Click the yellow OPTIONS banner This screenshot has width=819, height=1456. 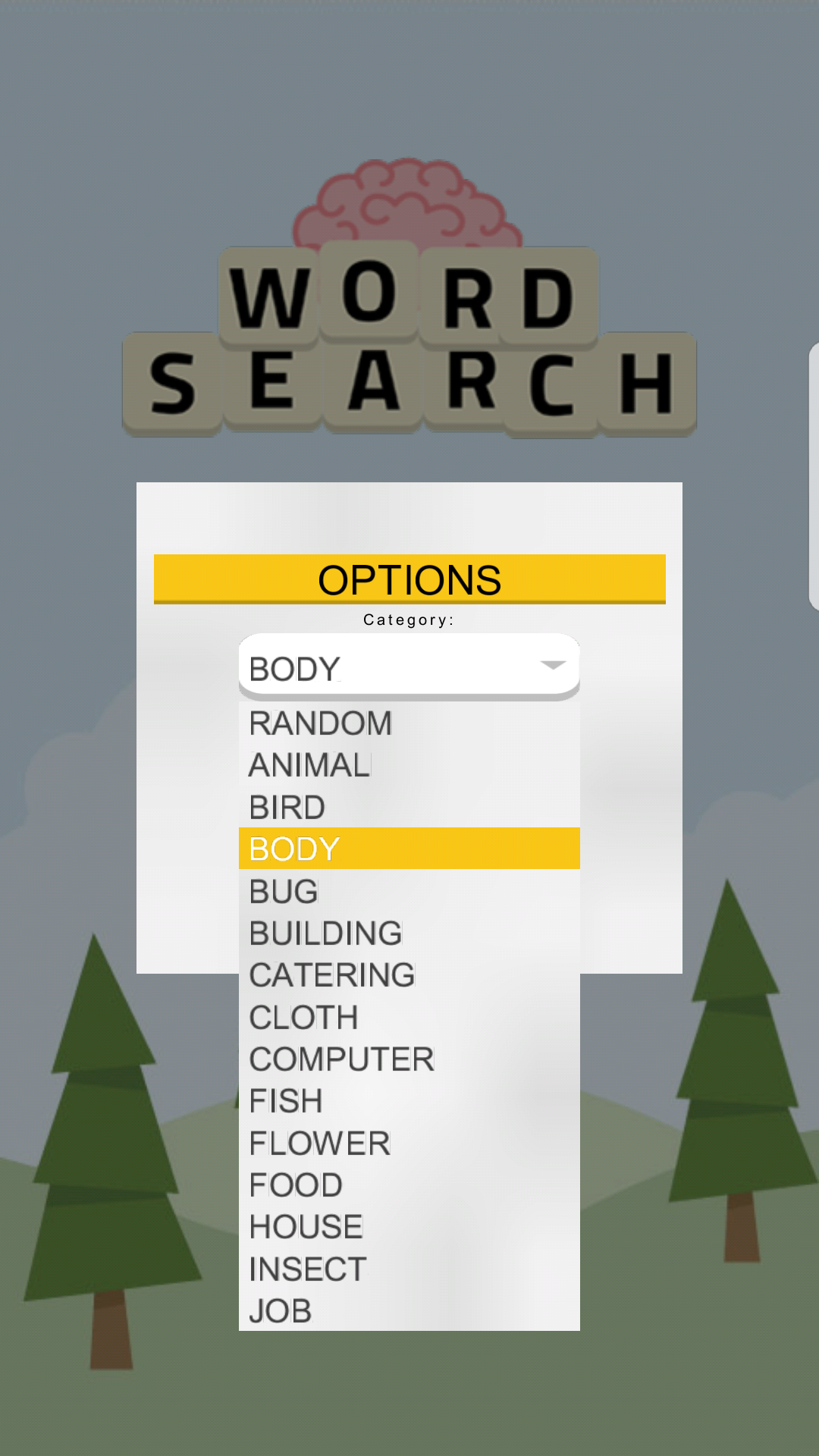click(x=409, y=579)
